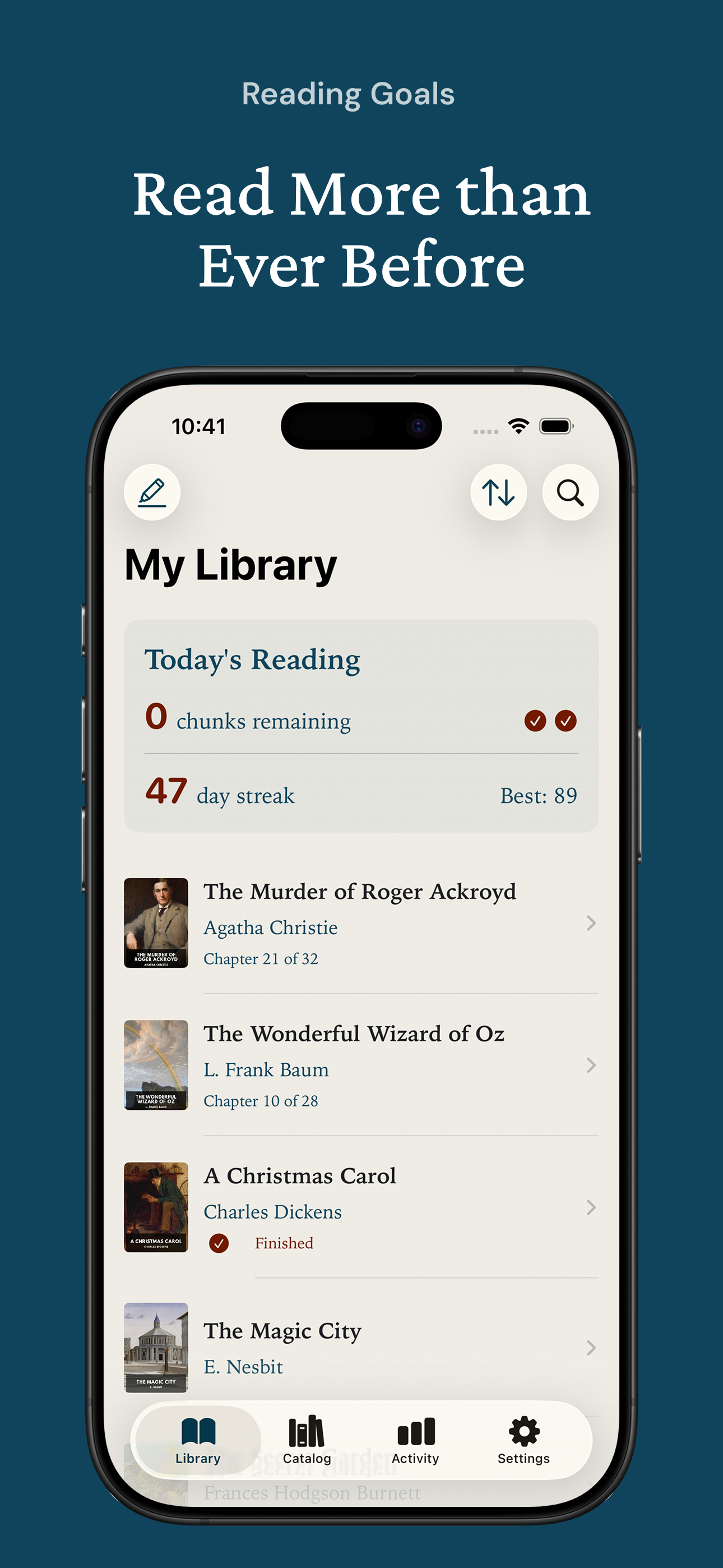Toggle the first completed chunk checkmark
Image resolution: width=723 pixels, height=1568 pixels.
point(536,720)
